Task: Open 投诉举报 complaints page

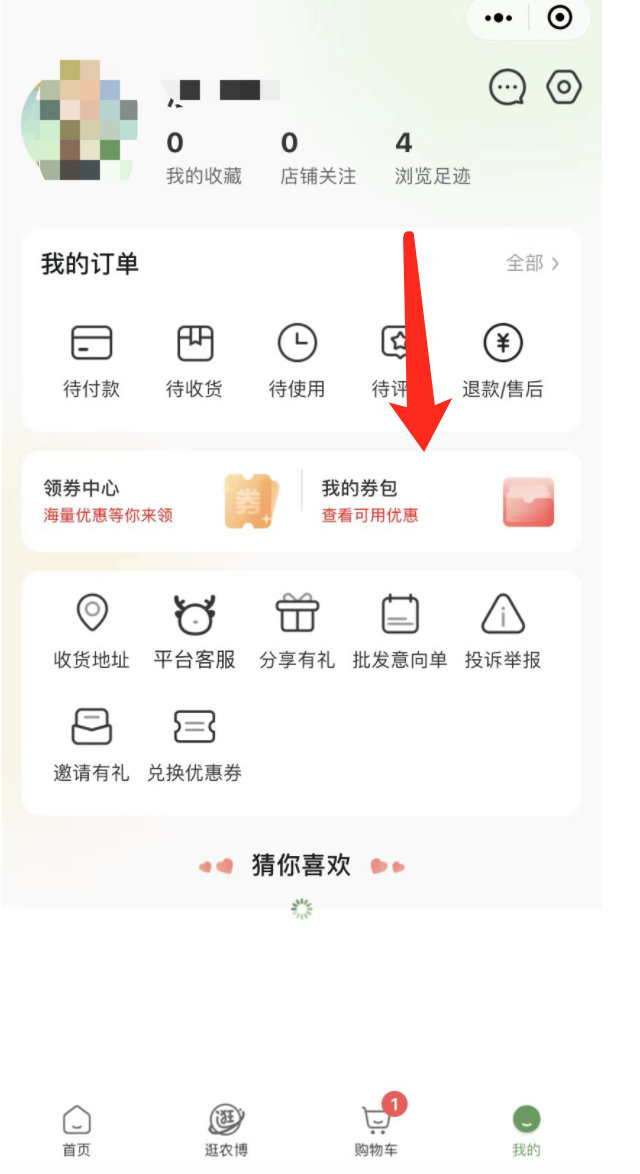Action: [x=503, y=630]
